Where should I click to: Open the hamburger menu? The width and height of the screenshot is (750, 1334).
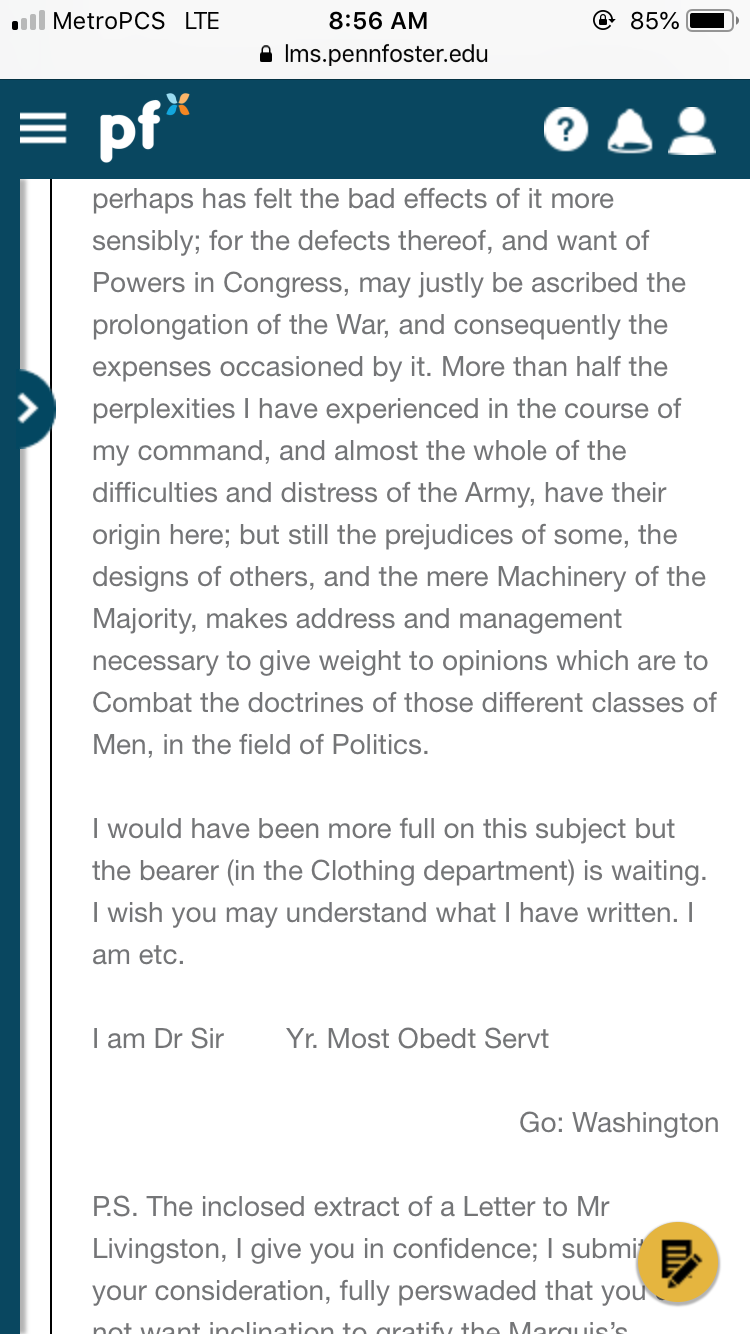pyautogui.click(x=42, y=129)
